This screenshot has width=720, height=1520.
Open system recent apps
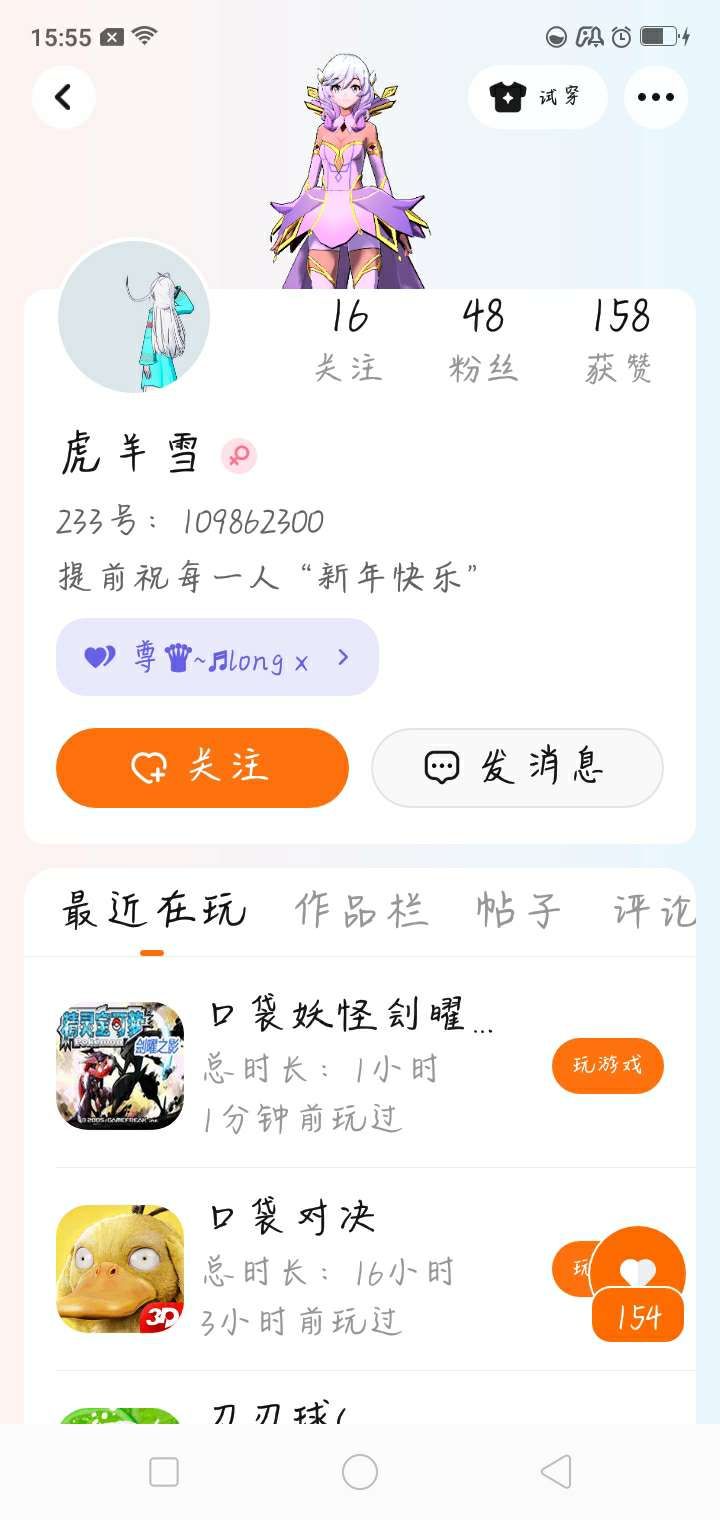164,1472
